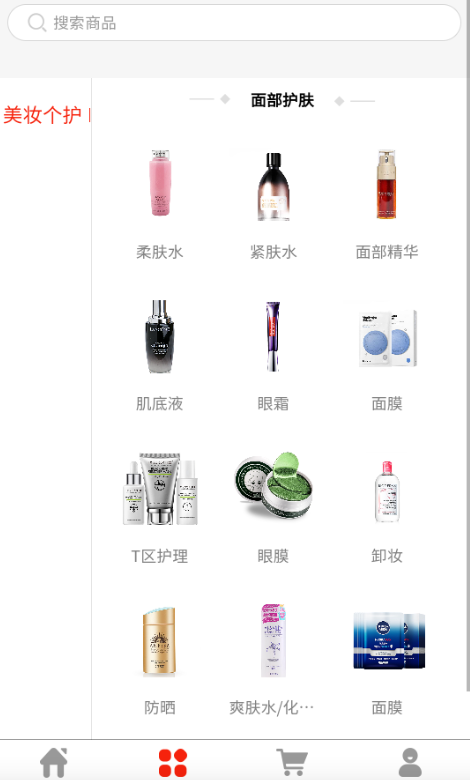Screen dimensions: 470x780
Task: Open the 卸妆 category
Action: pyautogui.click(x=386, y=508)
